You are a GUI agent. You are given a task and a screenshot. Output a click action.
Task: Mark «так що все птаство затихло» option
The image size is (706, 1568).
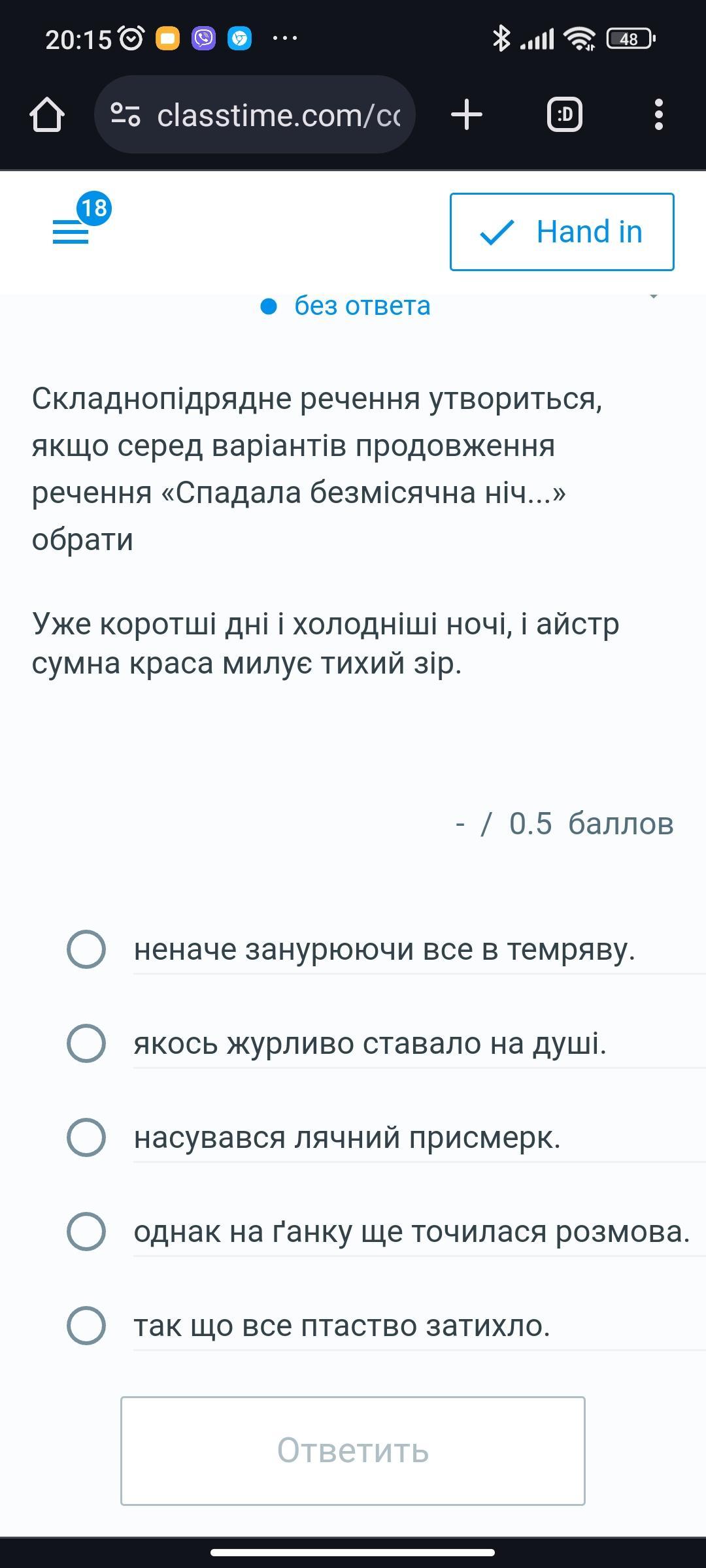pos(86,1326)
